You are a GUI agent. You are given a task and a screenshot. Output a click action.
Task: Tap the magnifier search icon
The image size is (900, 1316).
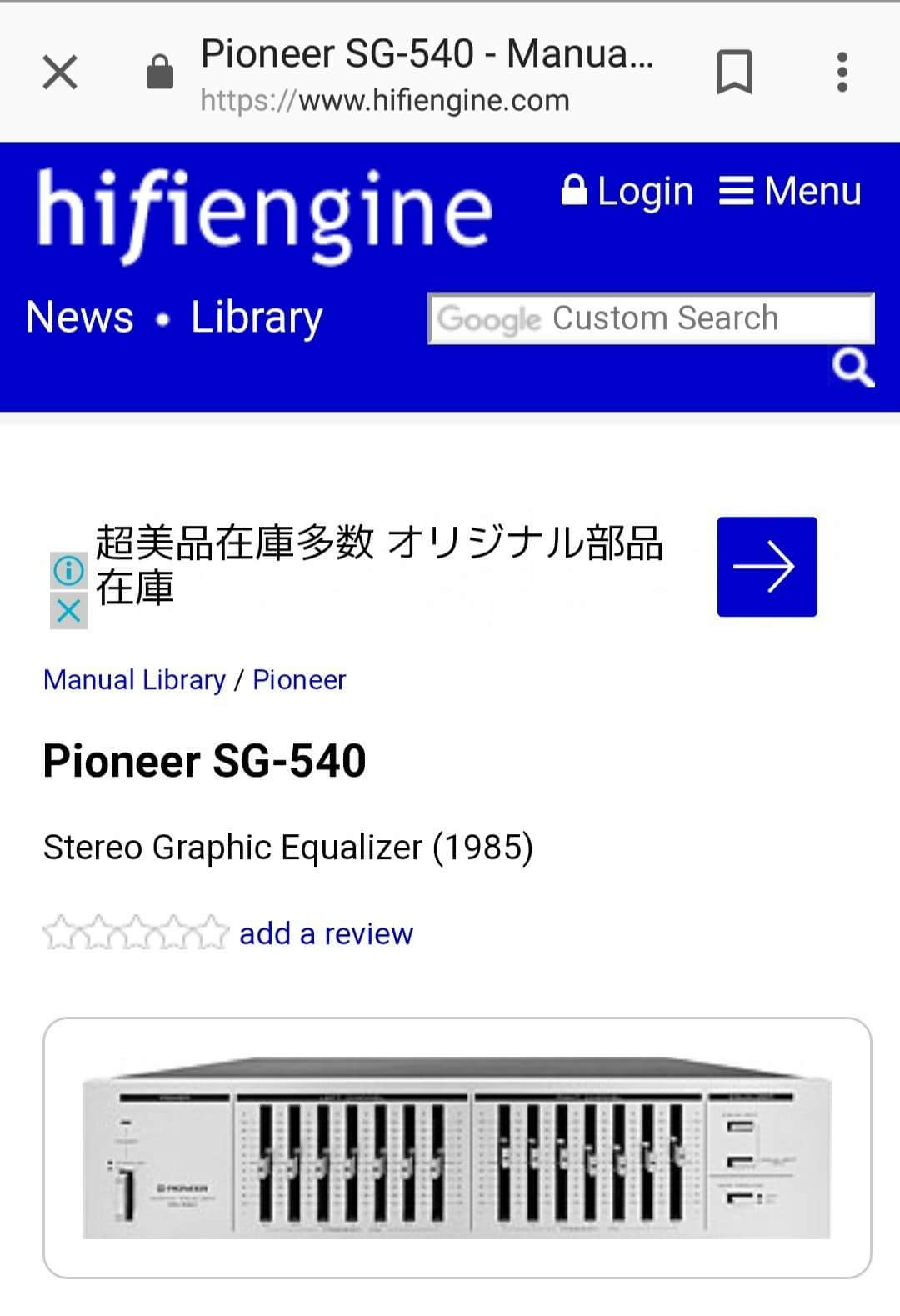tap(852, 368)
